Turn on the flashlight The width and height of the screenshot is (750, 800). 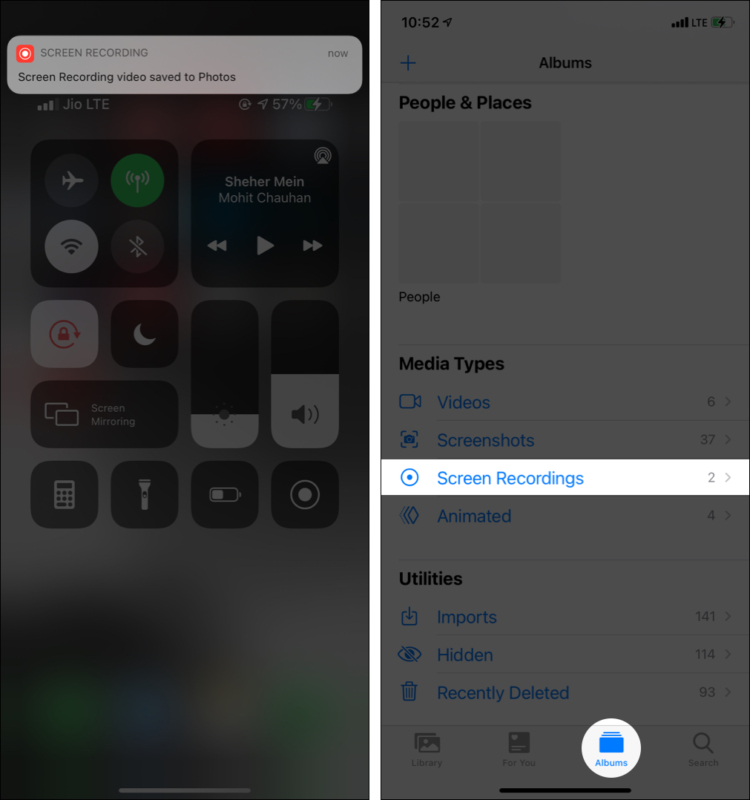144,494
